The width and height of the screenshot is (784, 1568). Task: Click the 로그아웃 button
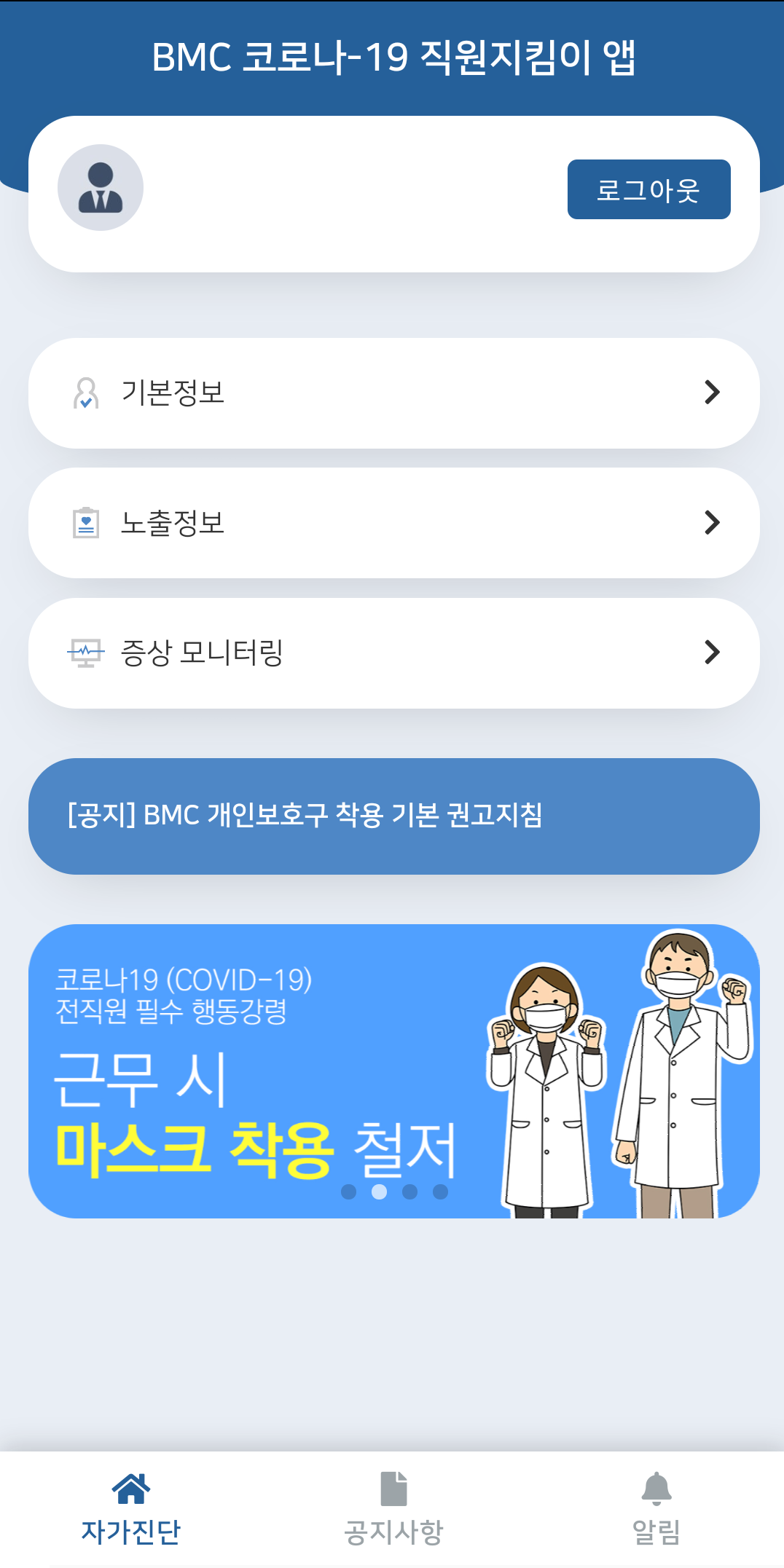point(648,189)
